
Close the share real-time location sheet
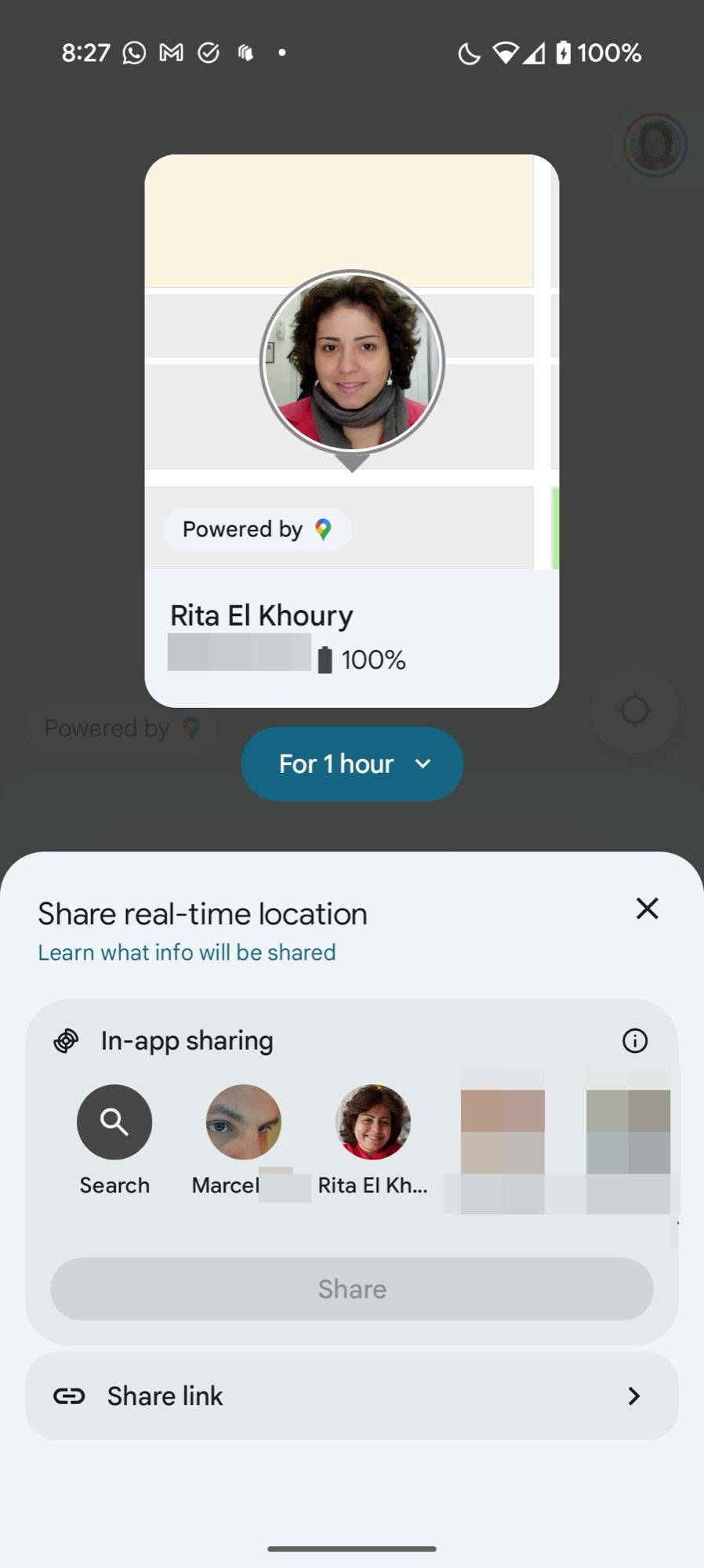647,909
